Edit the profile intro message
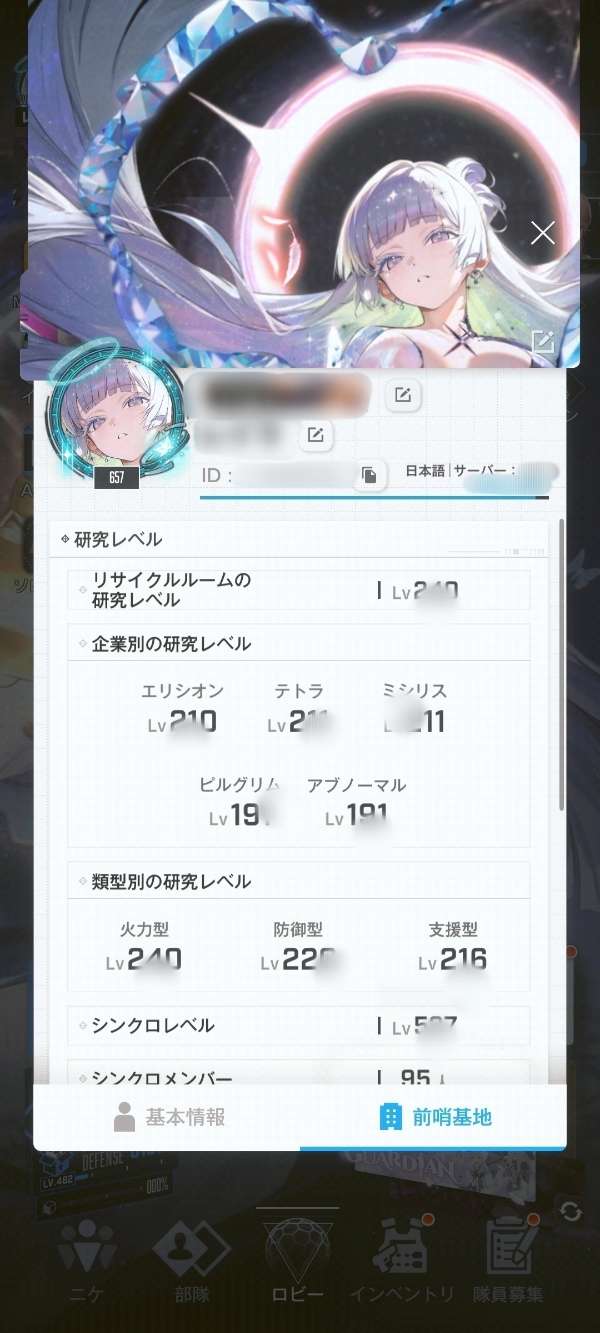Screen dimensions: 600x1333 coord(315,435)
